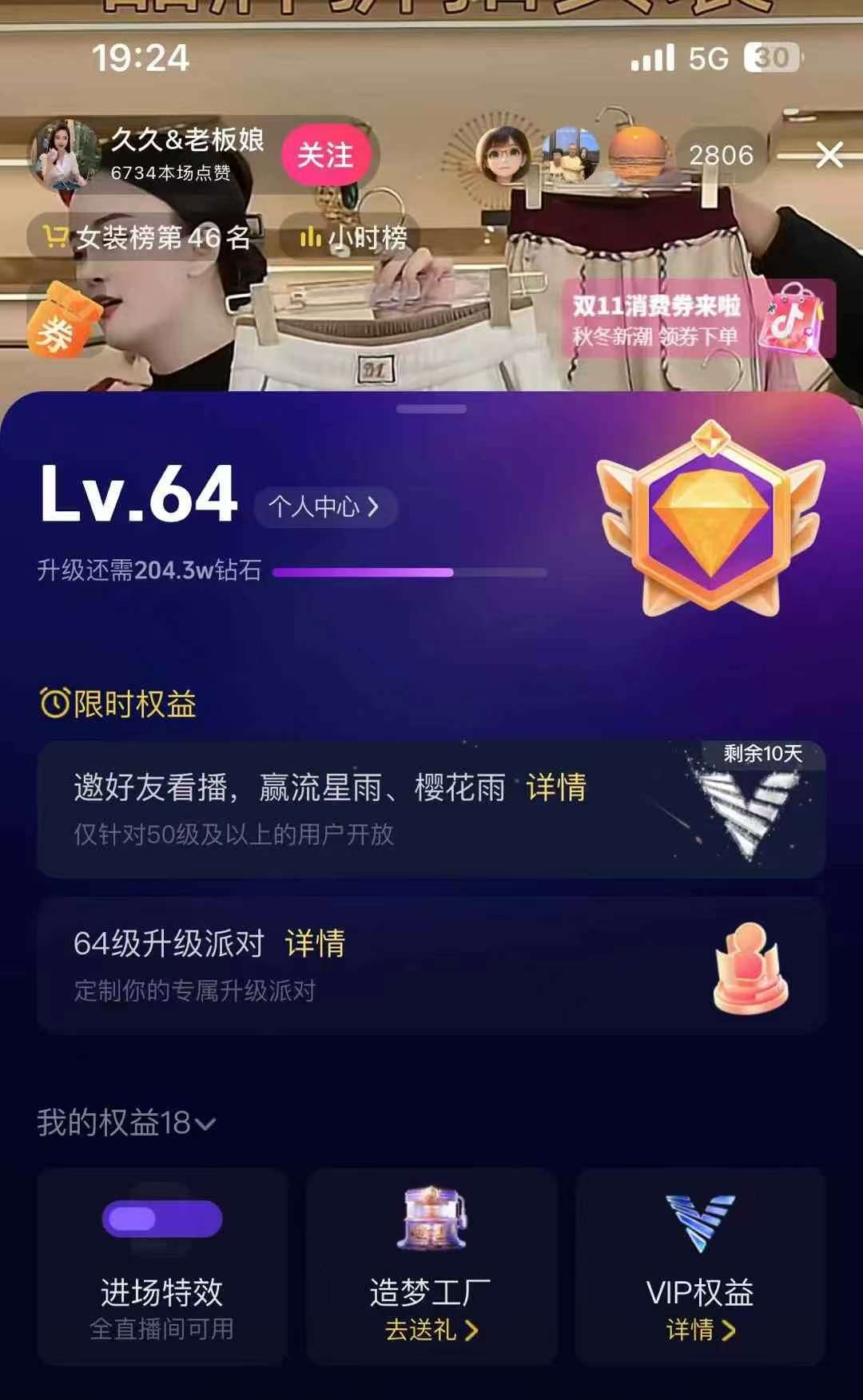
Task: View 详情 for 64级升级派对
Action: click(x=315, y=943)
